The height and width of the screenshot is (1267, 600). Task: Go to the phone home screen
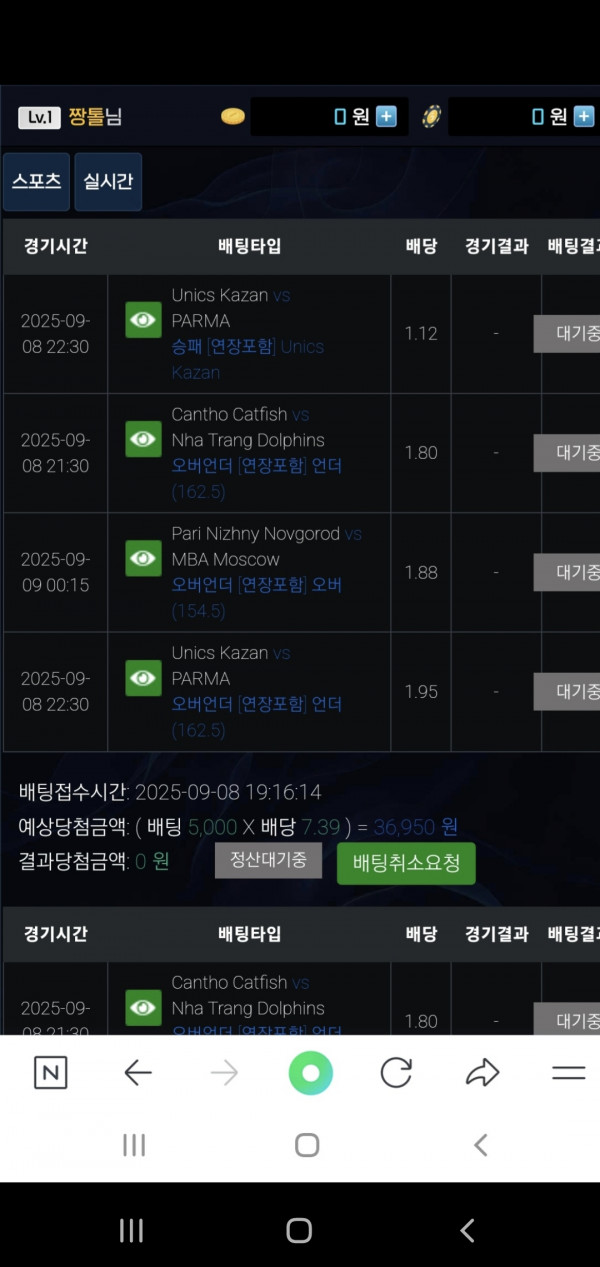tap(299, 1230)
